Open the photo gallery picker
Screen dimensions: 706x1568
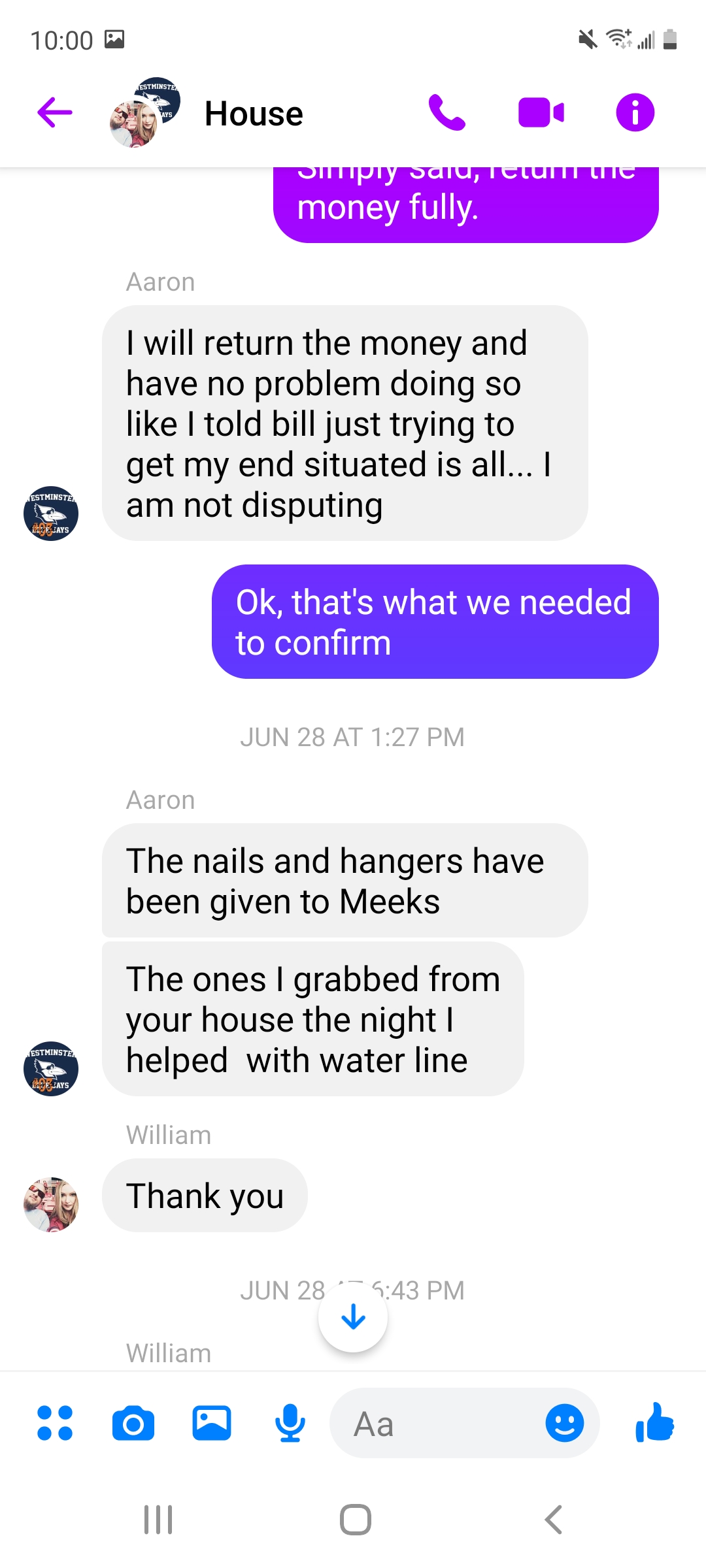[212, 1423]
